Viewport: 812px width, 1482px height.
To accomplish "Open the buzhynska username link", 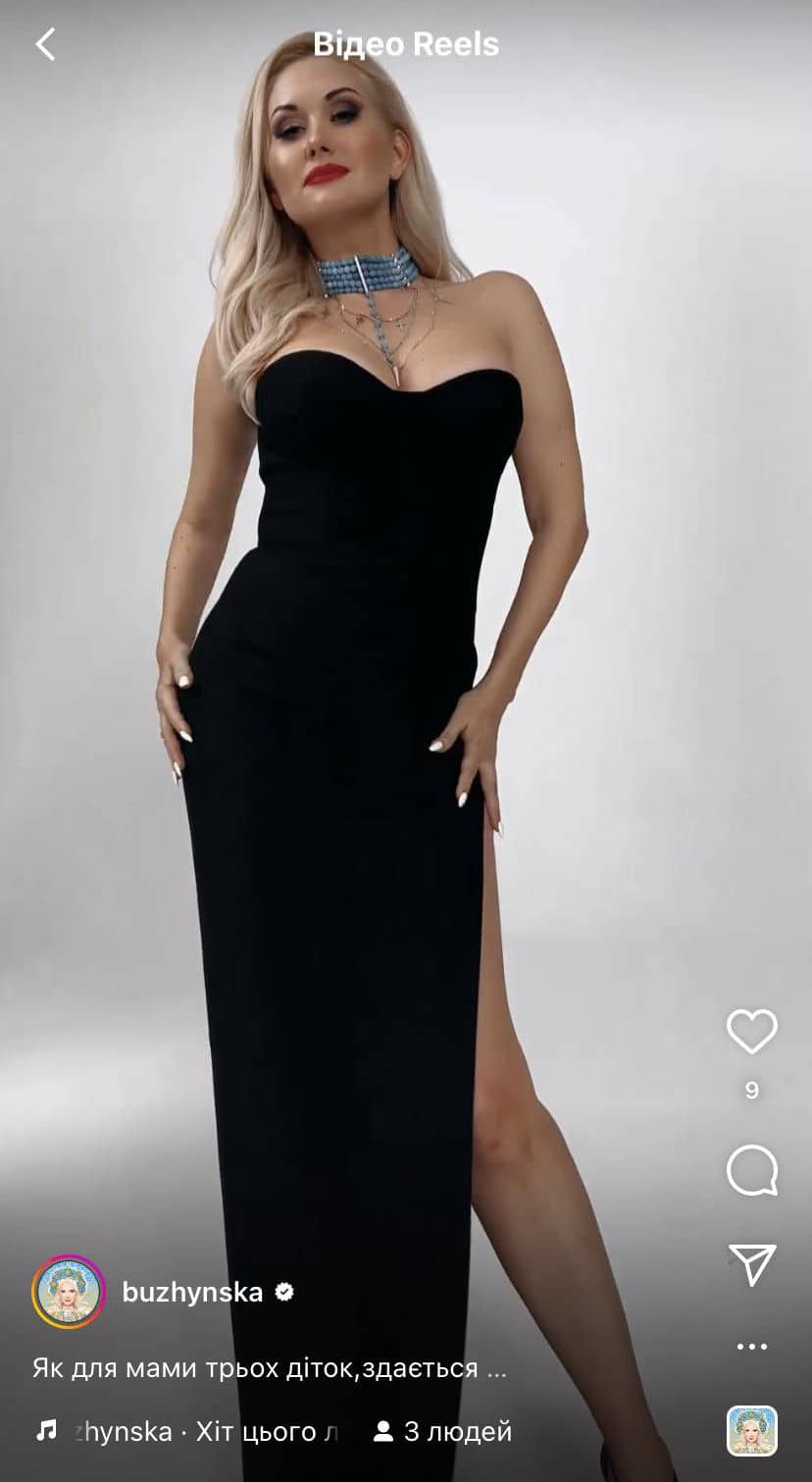I will [192, 1292].
